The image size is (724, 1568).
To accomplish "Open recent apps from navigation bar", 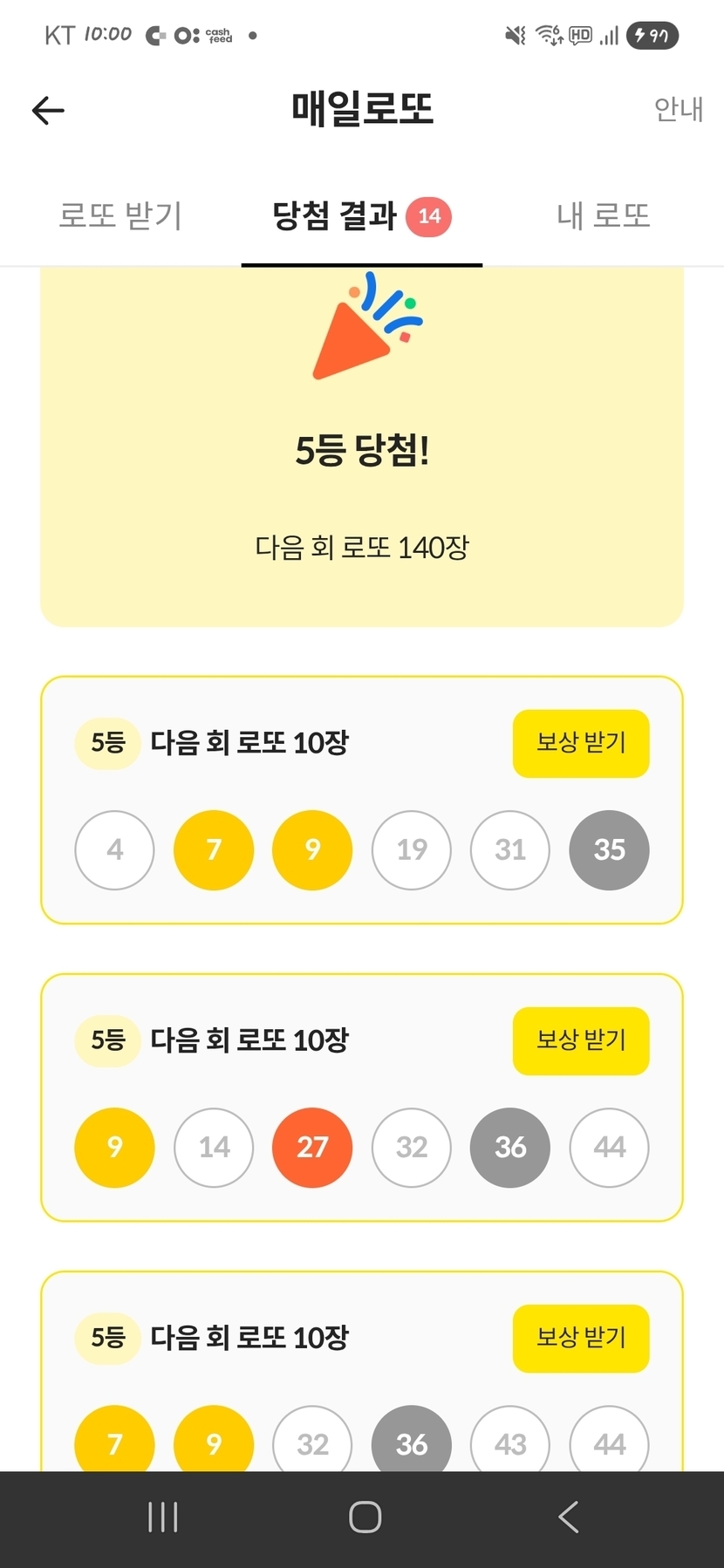I will tap(163, 1517).
